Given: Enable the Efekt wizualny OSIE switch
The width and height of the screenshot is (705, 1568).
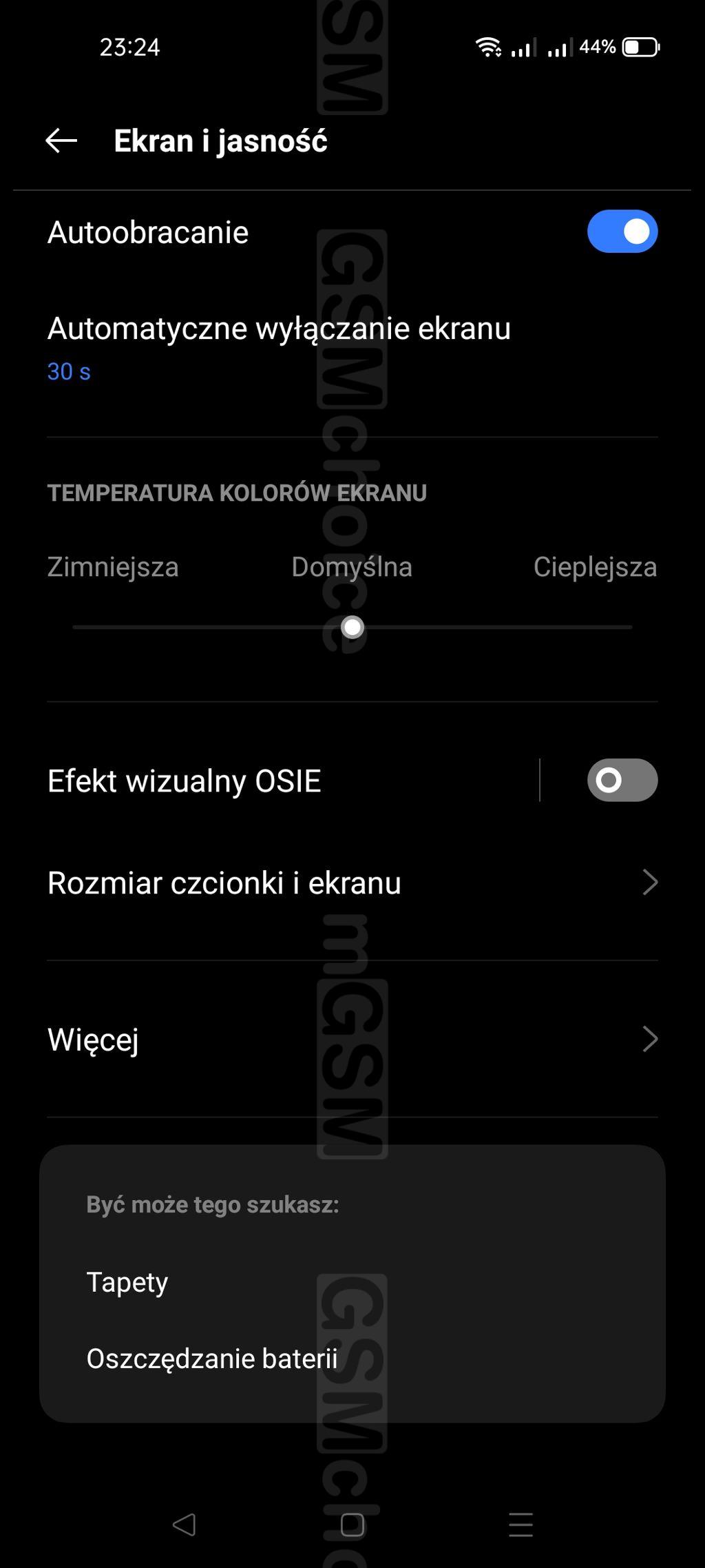Looking at the screenshot, I should click(622, 780).
